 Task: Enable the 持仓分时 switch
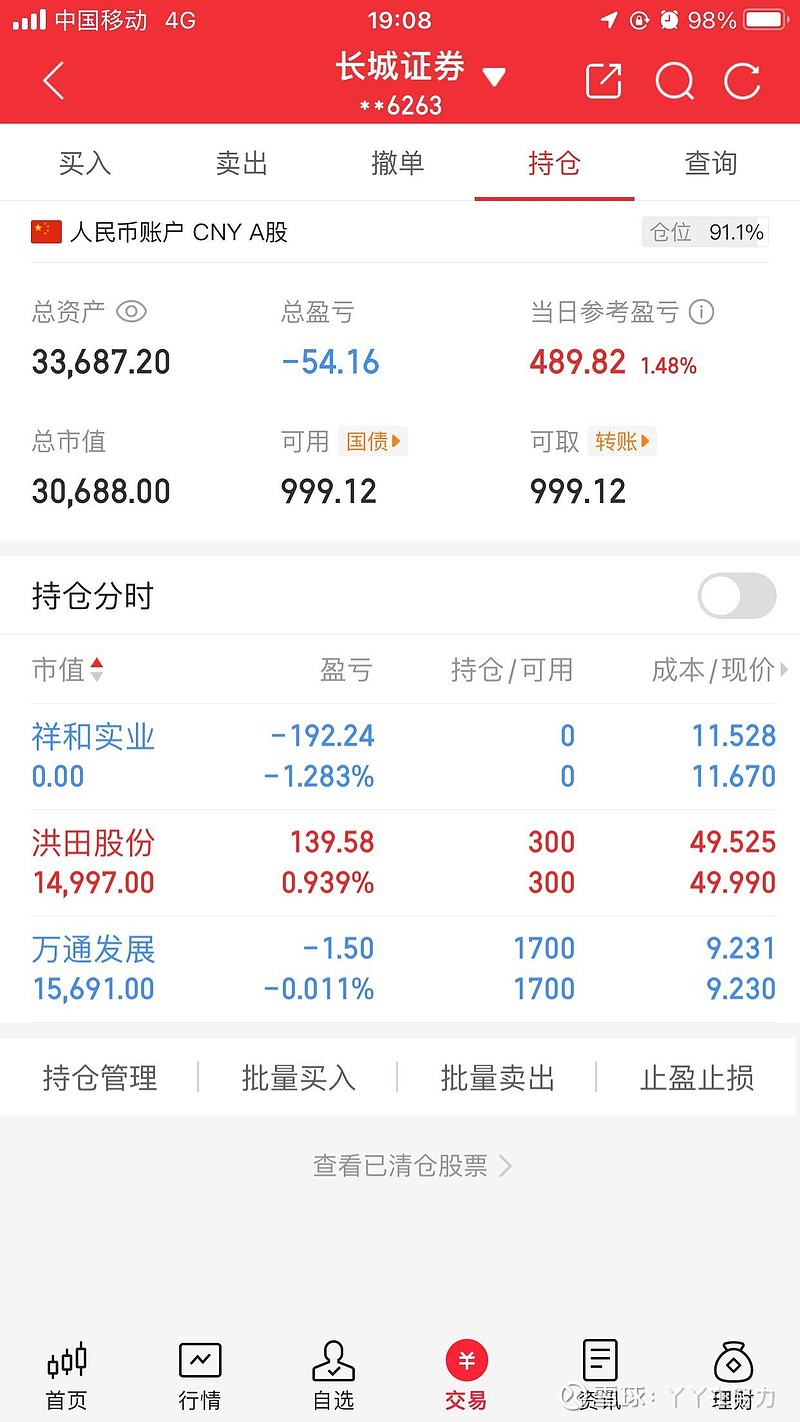737,597
